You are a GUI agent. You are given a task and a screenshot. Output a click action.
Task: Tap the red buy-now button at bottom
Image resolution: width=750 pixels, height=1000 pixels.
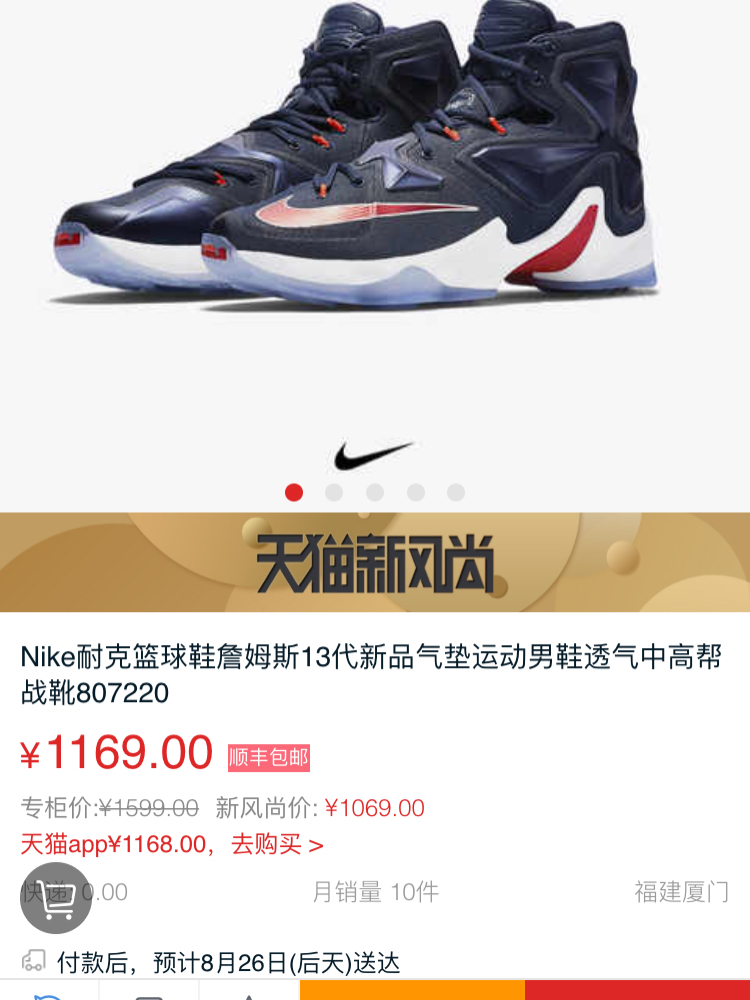[x=638, y=990]
